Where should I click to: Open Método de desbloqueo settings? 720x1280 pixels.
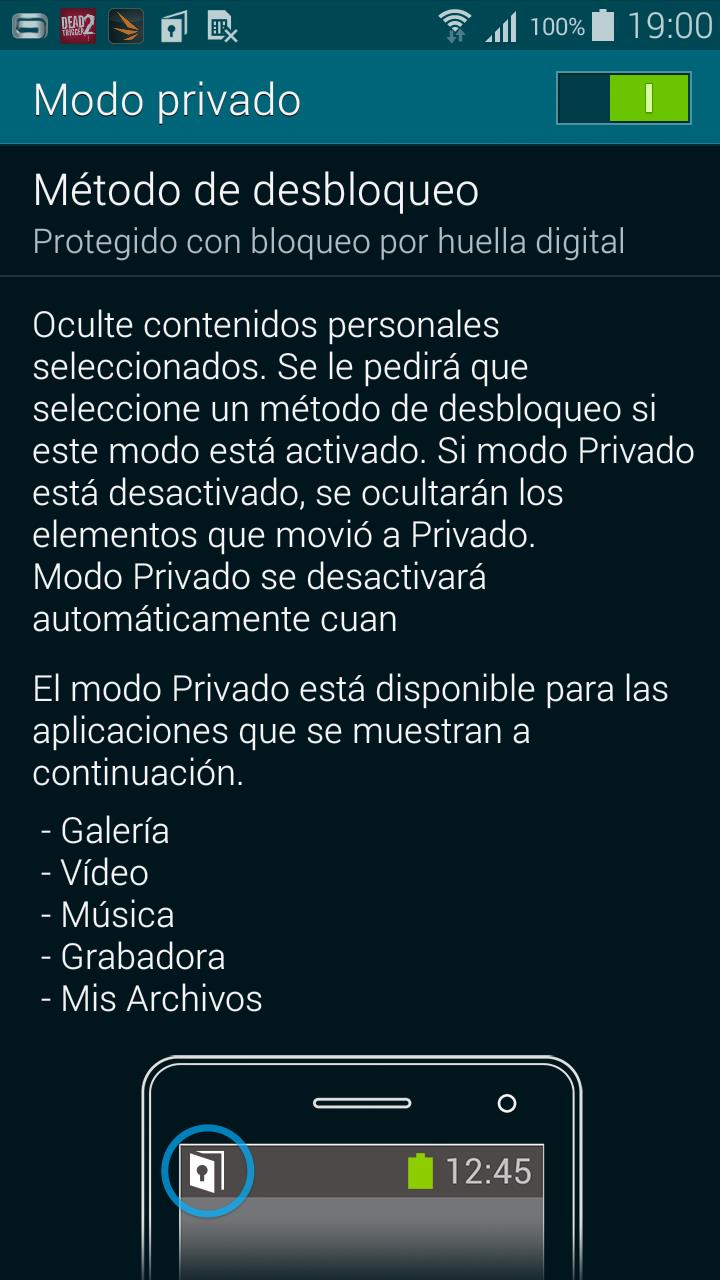(x=330, y=213)
